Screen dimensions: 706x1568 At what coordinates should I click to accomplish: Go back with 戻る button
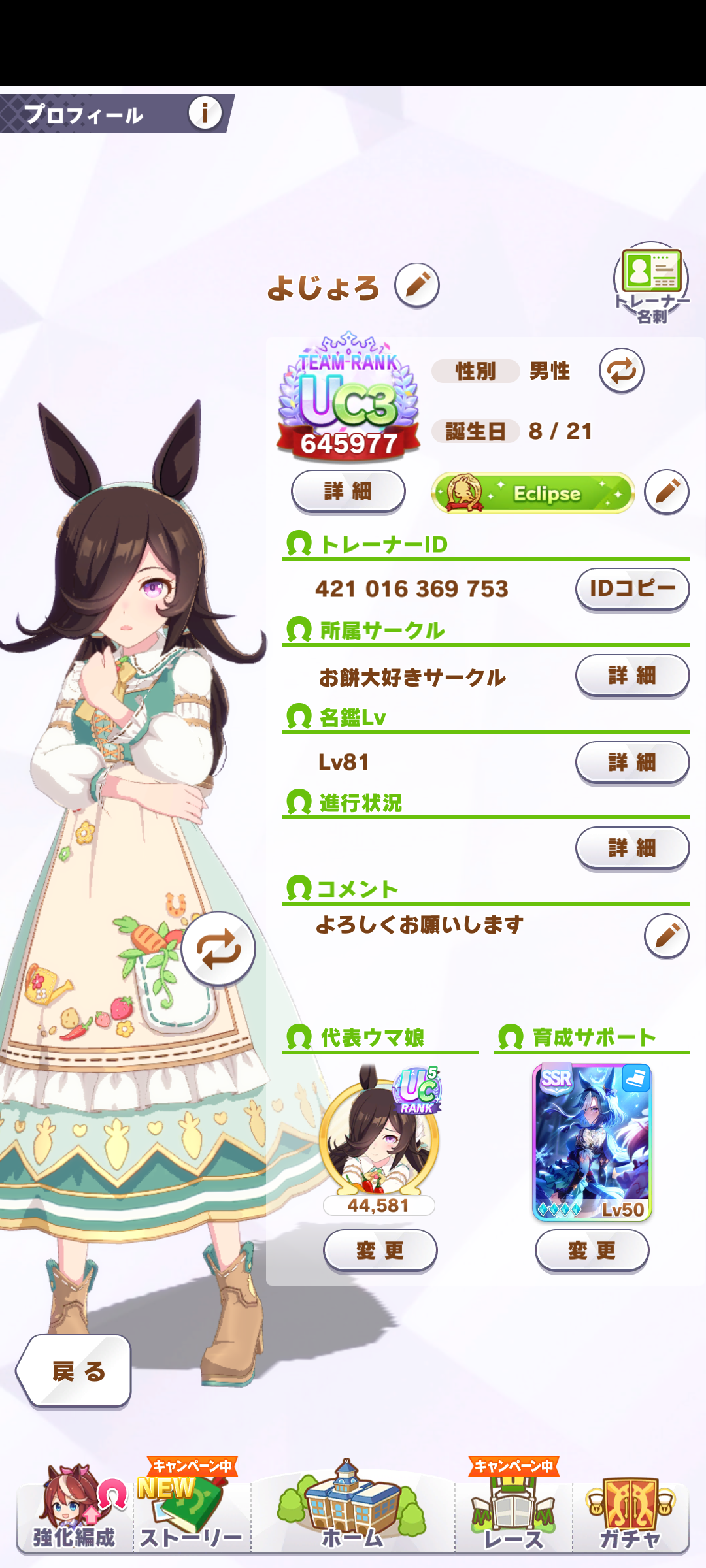click(74, 1371)
